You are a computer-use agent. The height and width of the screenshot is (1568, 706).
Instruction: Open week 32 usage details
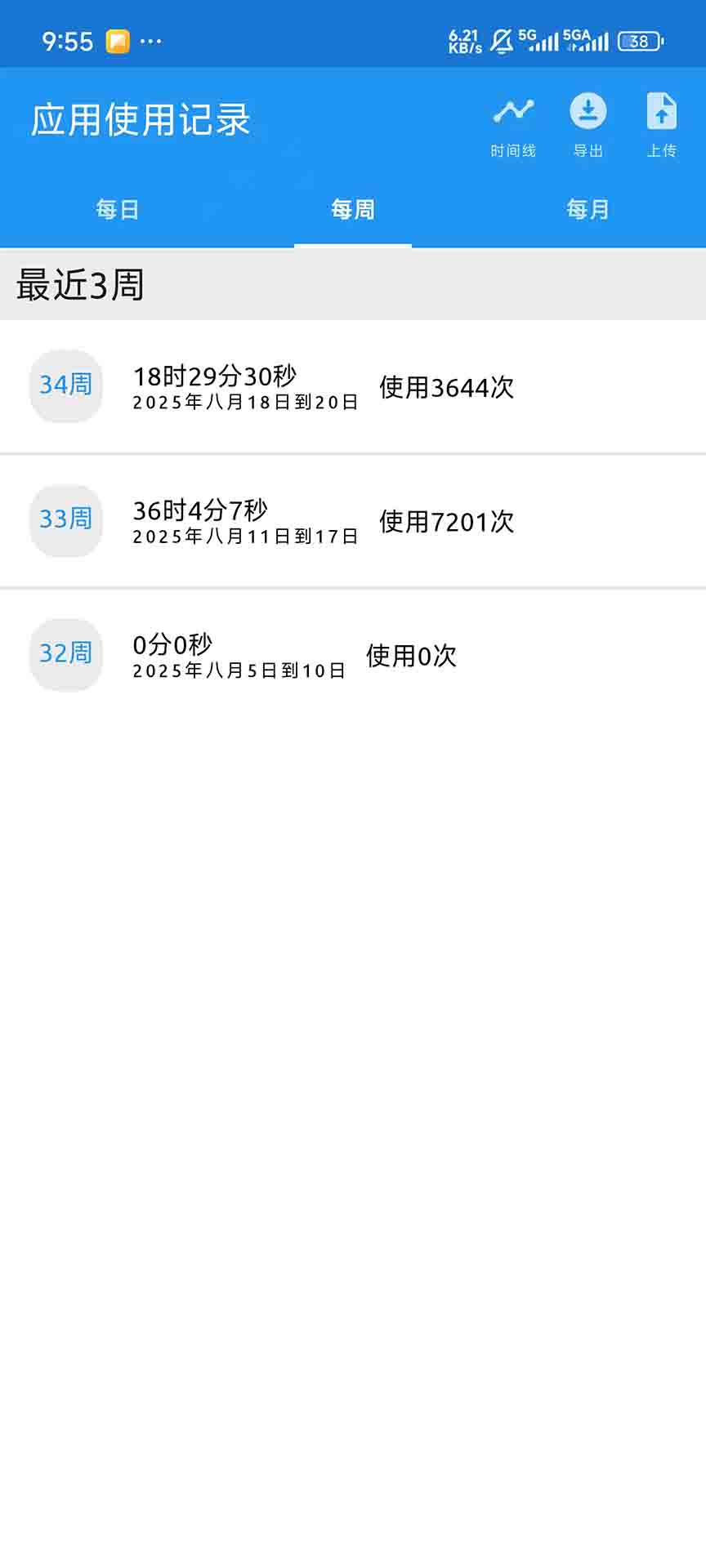[351, 655]
